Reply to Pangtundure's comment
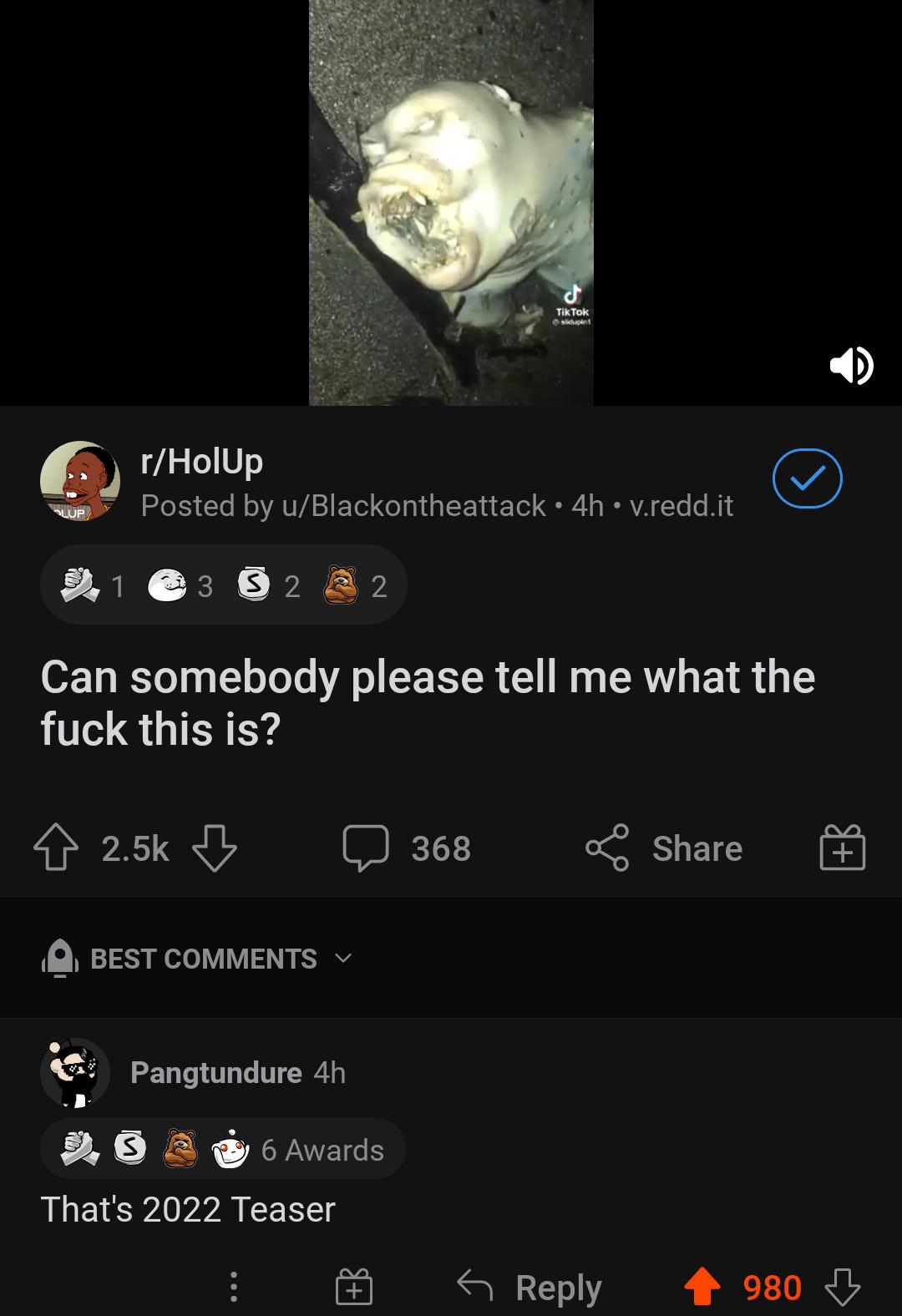The image size is (902, 1316). [530, 1287]
